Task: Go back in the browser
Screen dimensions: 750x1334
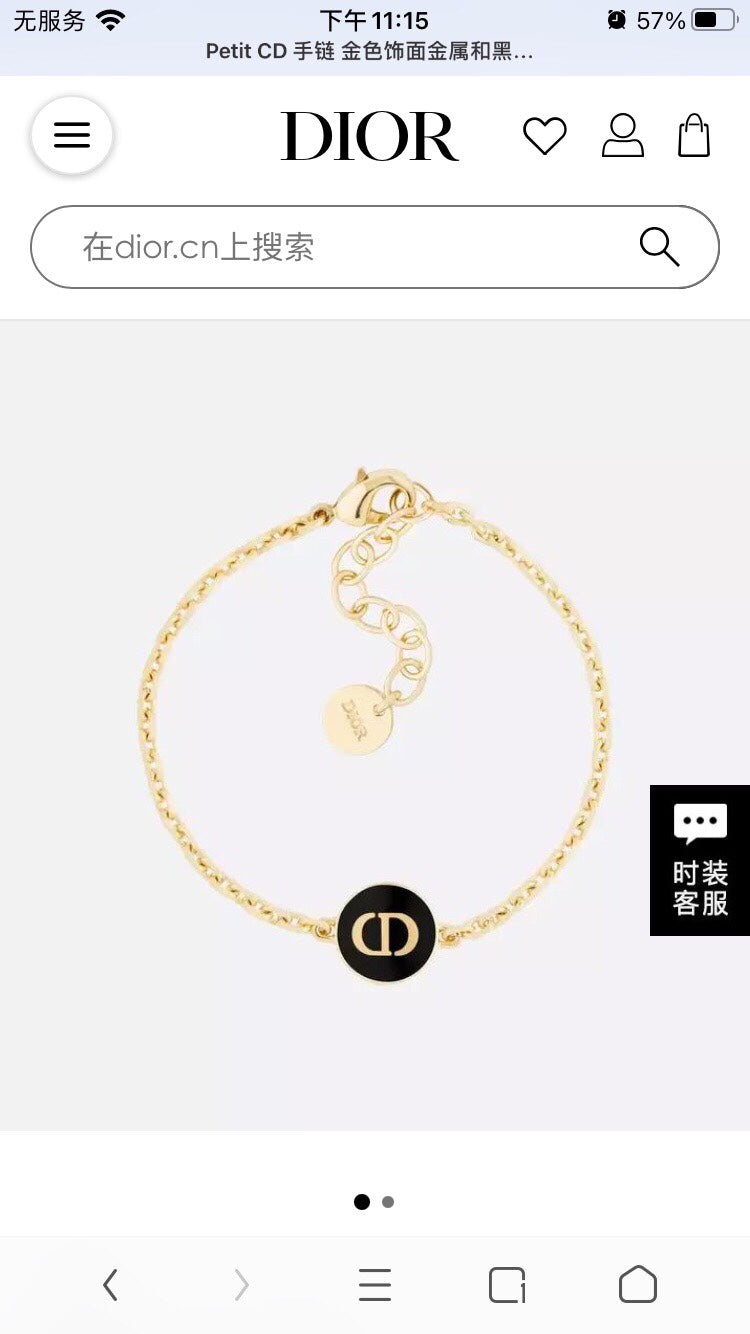Action: 110,1285
